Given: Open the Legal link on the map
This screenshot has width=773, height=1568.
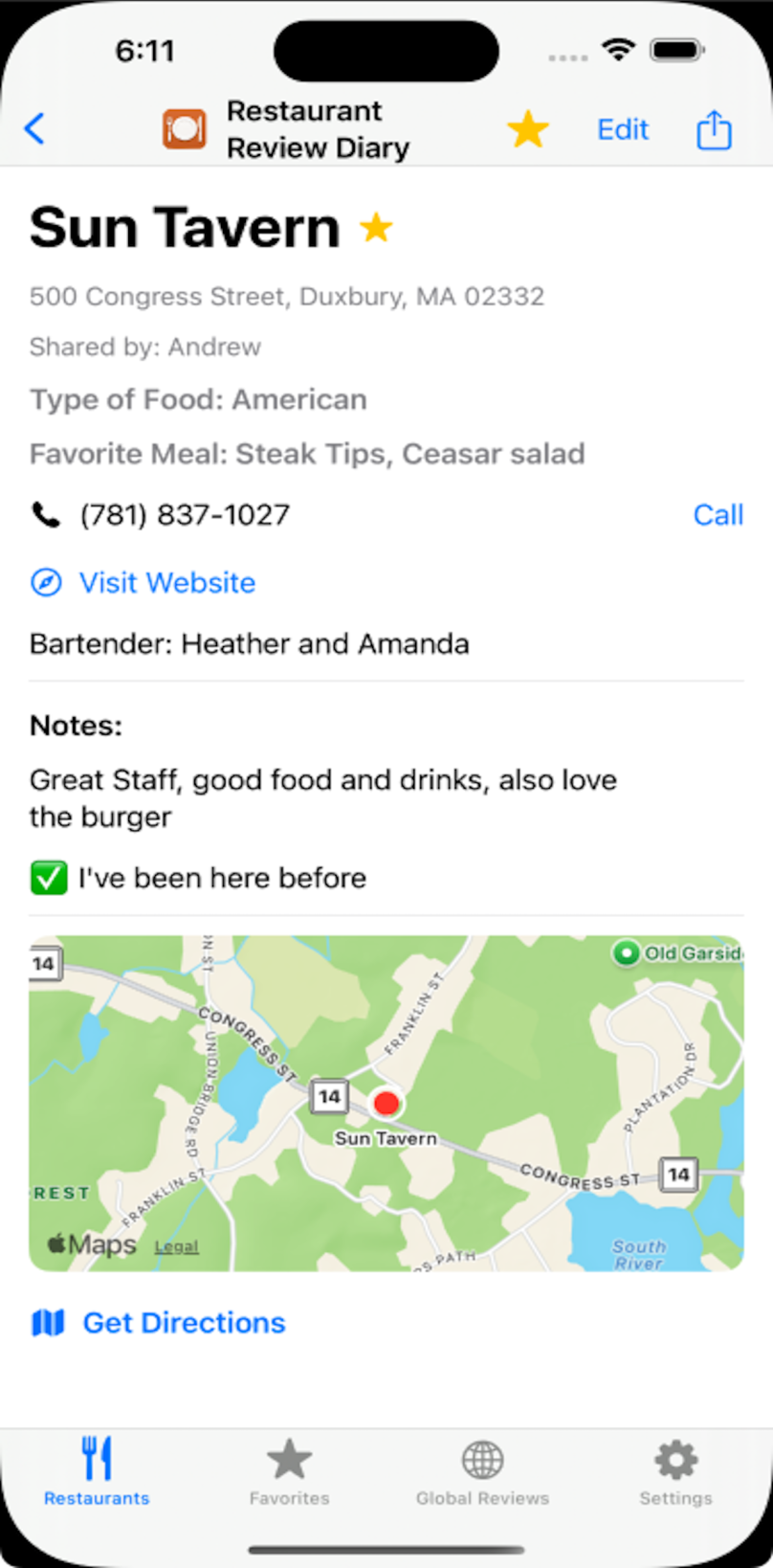Looking at the screenshot, I should point(177,1246).
